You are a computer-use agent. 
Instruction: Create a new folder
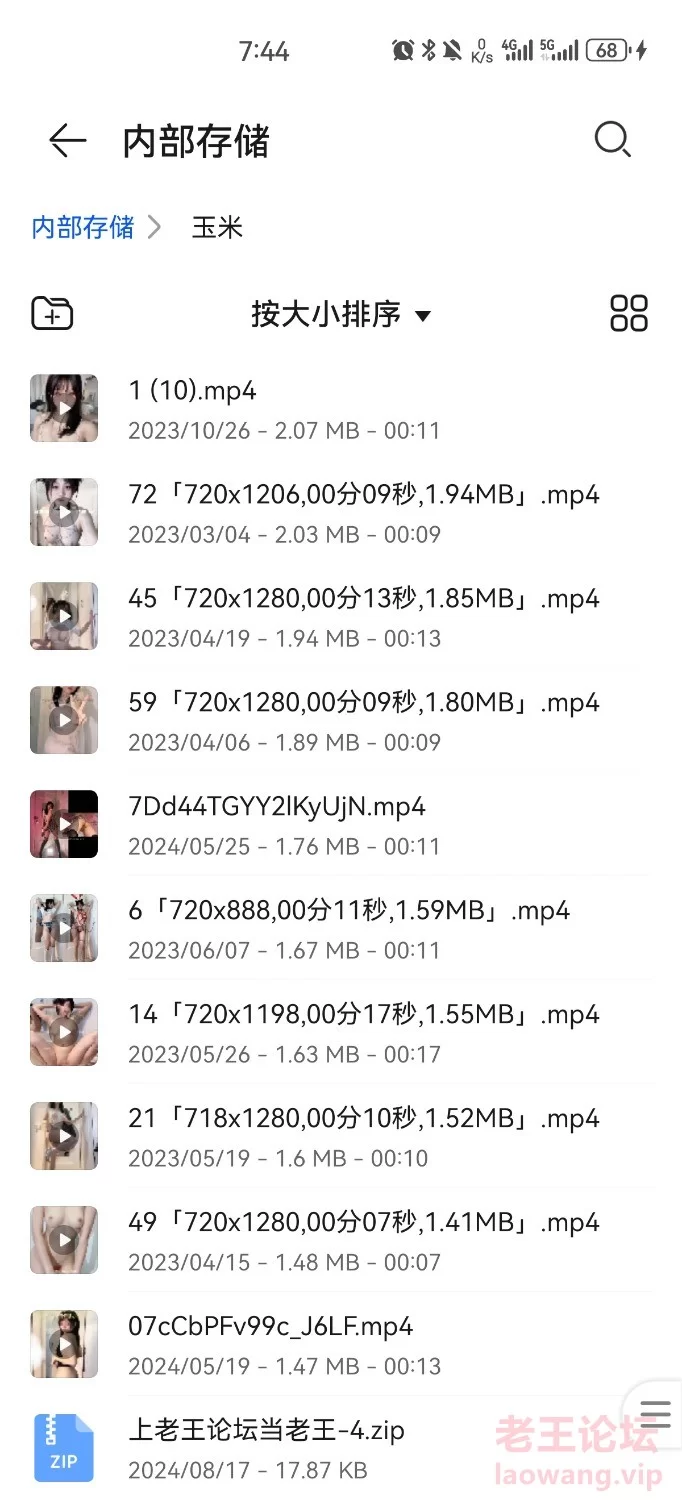52,313
